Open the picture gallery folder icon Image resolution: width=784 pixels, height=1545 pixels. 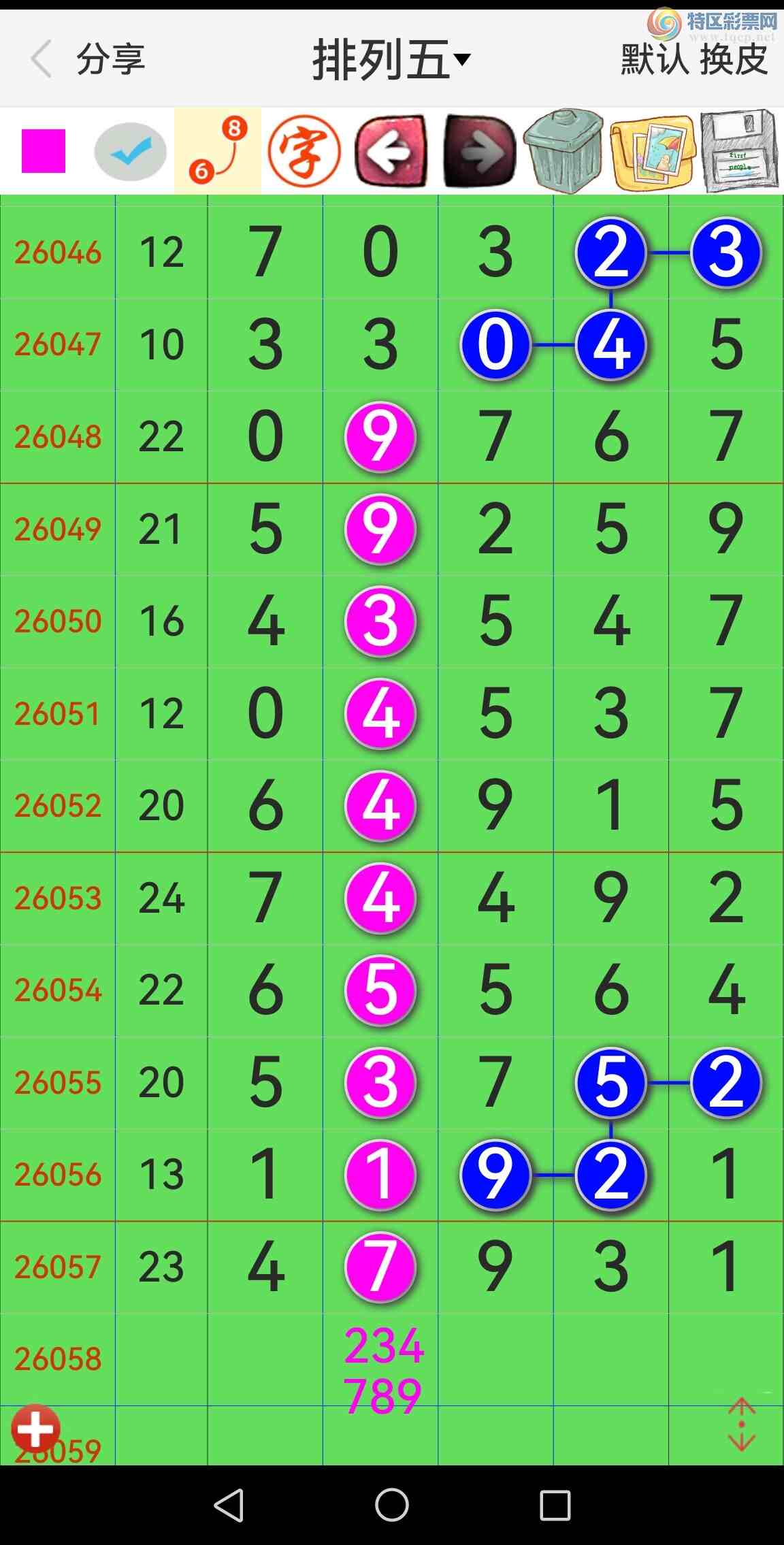[x=651, y=151]
